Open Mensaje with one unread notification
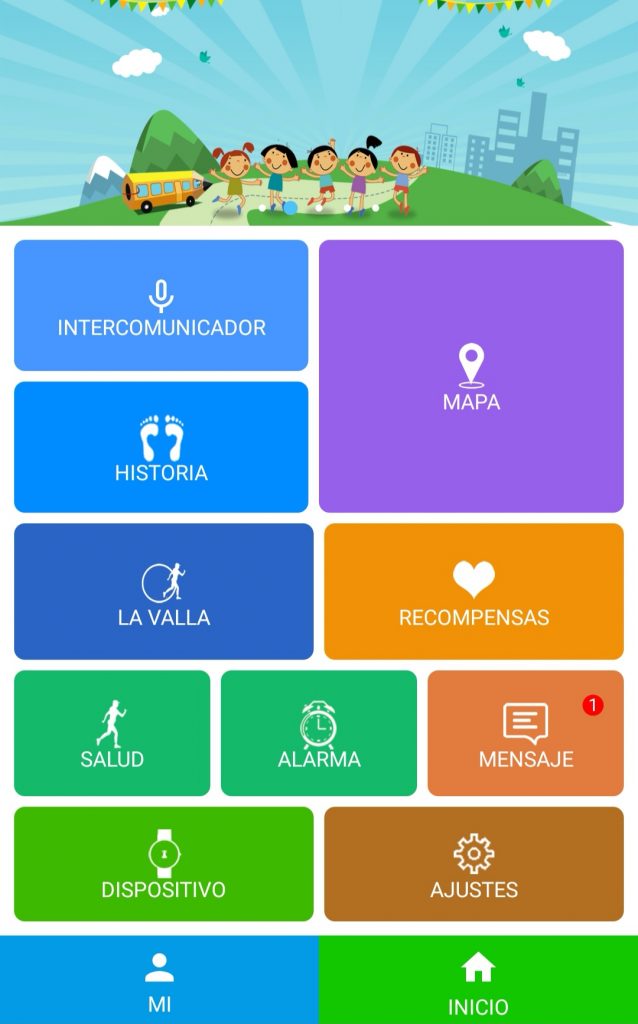 click(526, 733)
